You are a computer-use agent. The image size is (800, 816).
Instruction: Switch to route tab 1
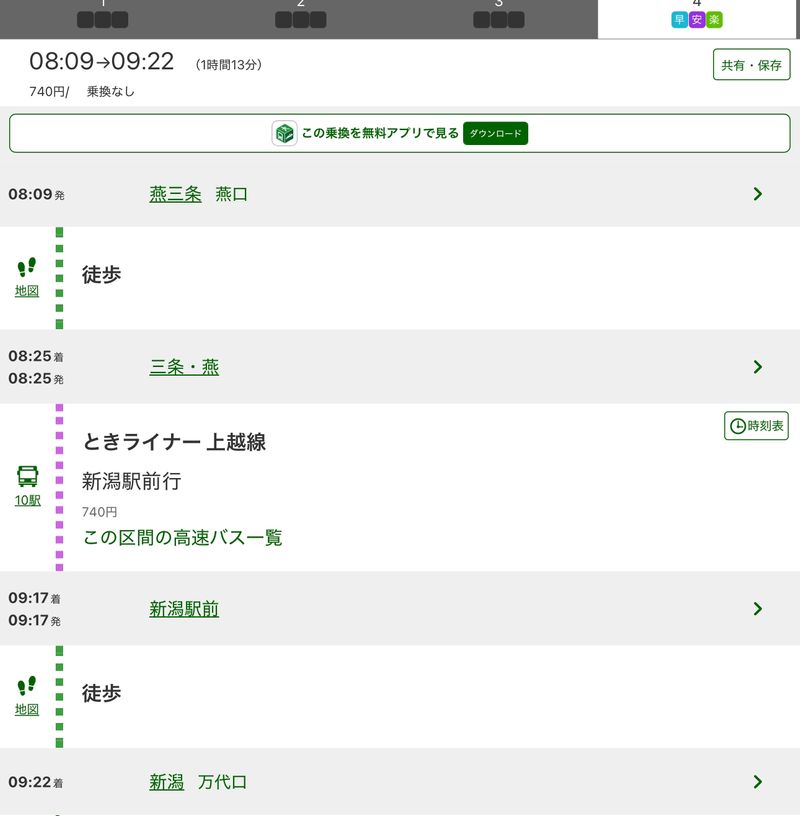coord(102,18)
